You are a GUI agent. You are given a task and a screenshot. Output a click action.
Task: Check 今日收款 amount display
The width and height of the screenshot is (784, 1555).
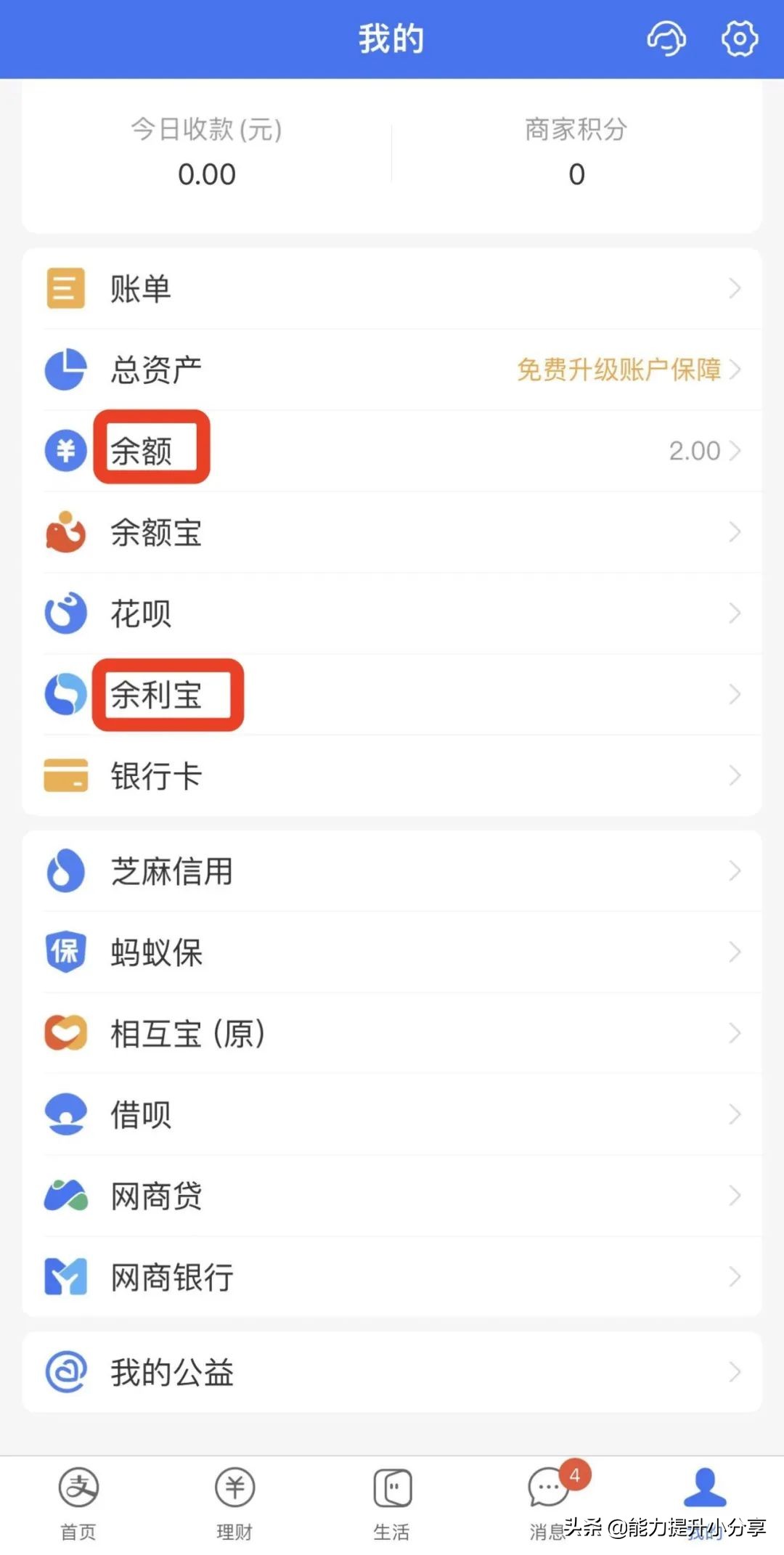[x=207, y=174]
